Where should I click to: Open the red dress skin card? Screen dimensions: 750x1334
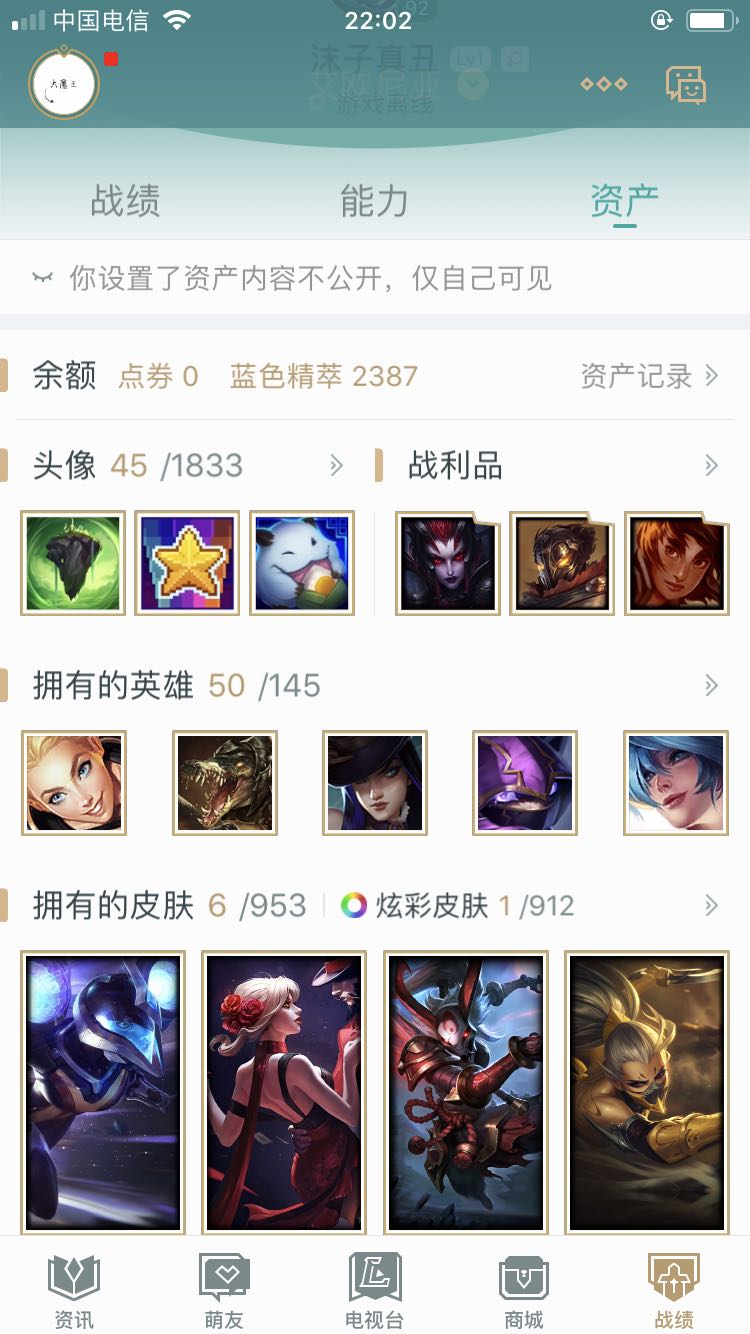[x=284, y=1092]
